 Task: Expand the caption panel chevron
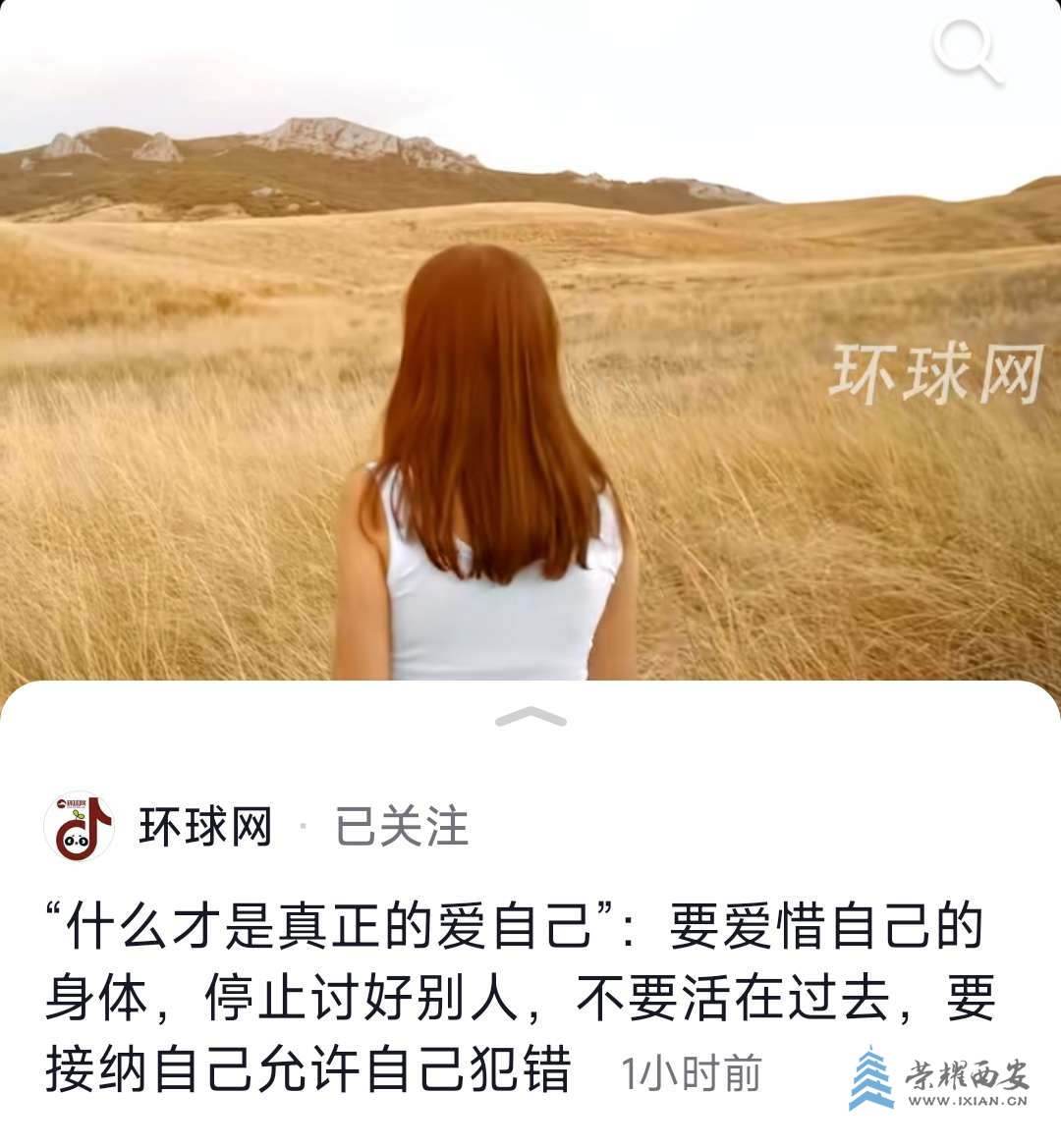pyautogui.click(x=530, y=718)
